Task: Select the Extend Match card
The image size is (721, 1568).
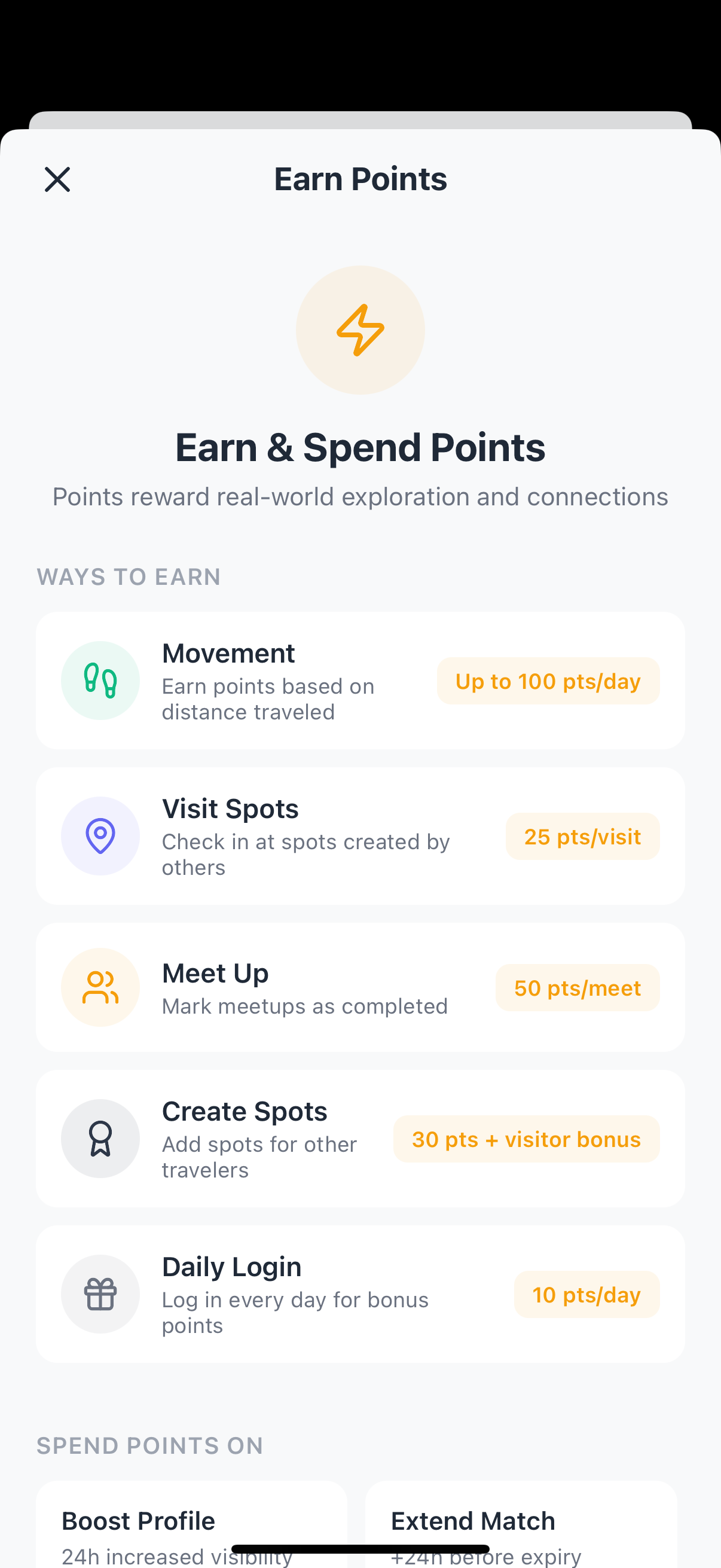Action: pos(521,1524)
